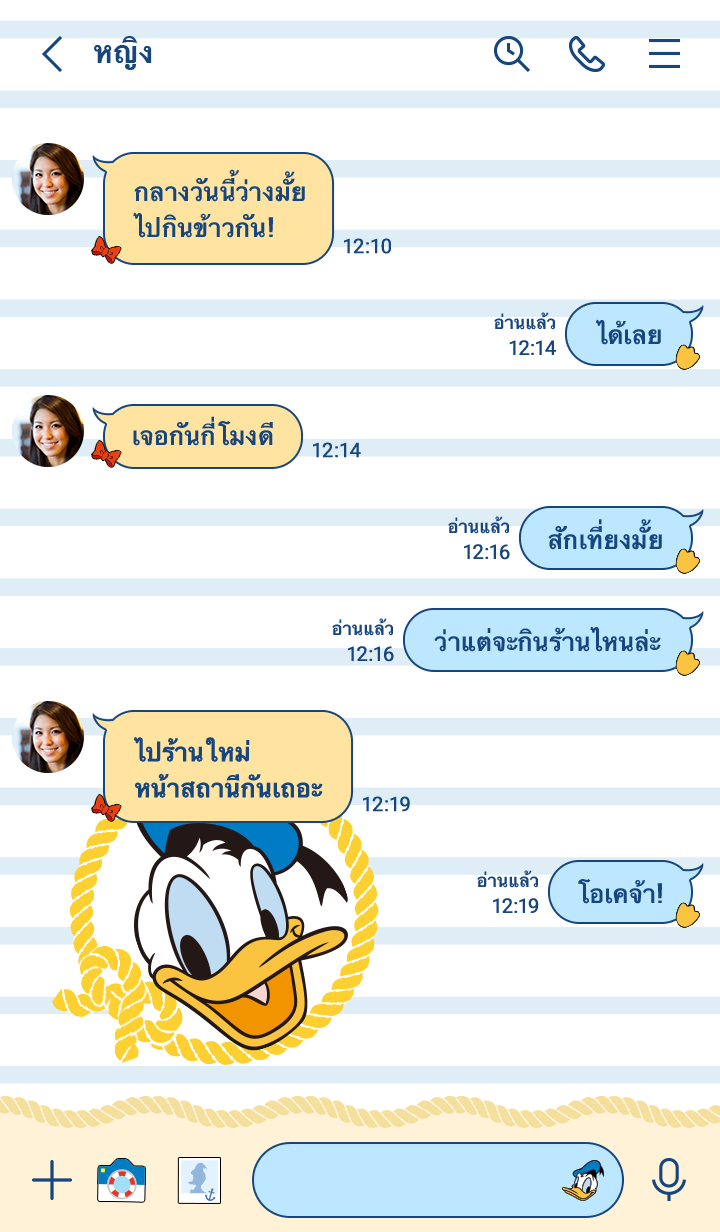Open the camera

tap(121, 1181)
